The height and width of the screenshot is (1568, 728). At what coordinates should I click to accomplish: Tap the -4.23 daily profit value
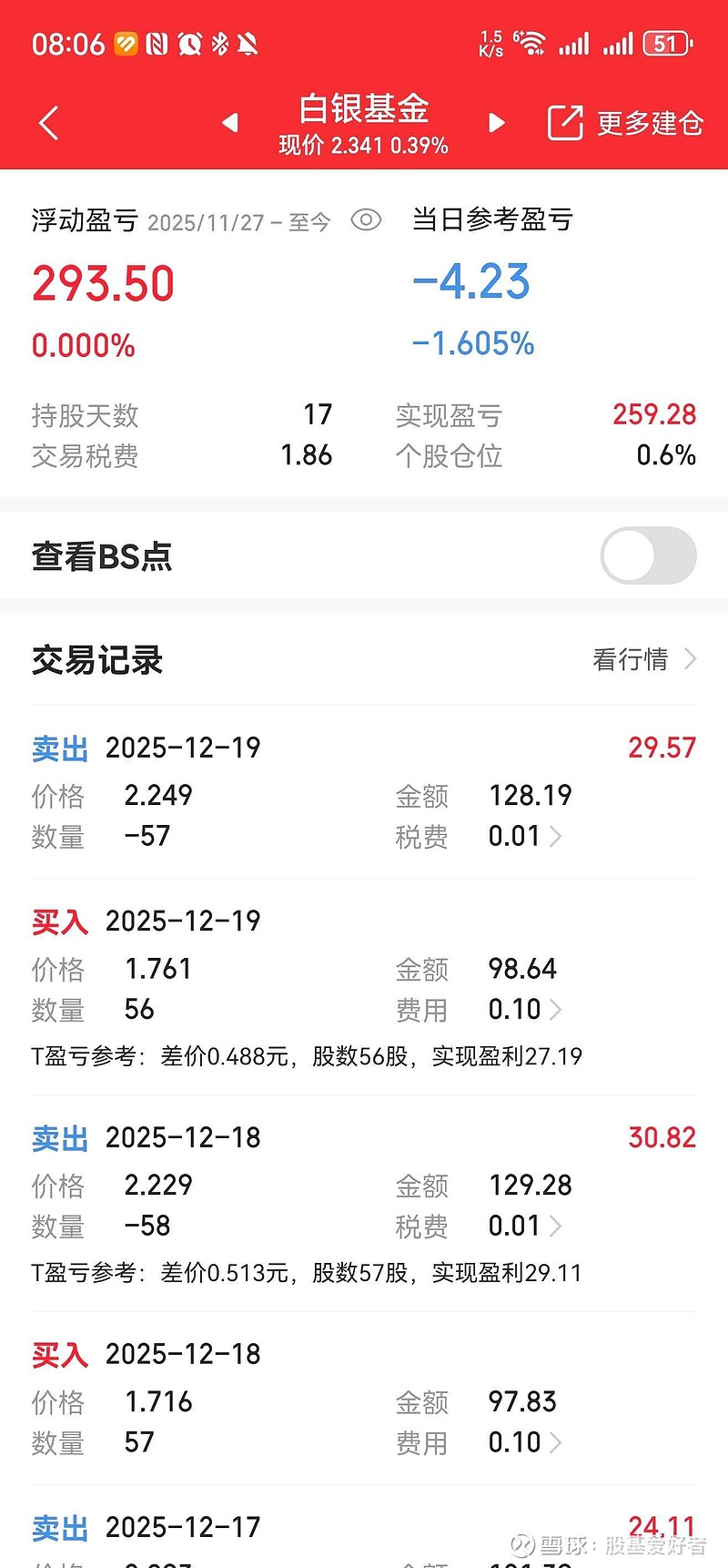pyautogui.click(x=471, y=282)
